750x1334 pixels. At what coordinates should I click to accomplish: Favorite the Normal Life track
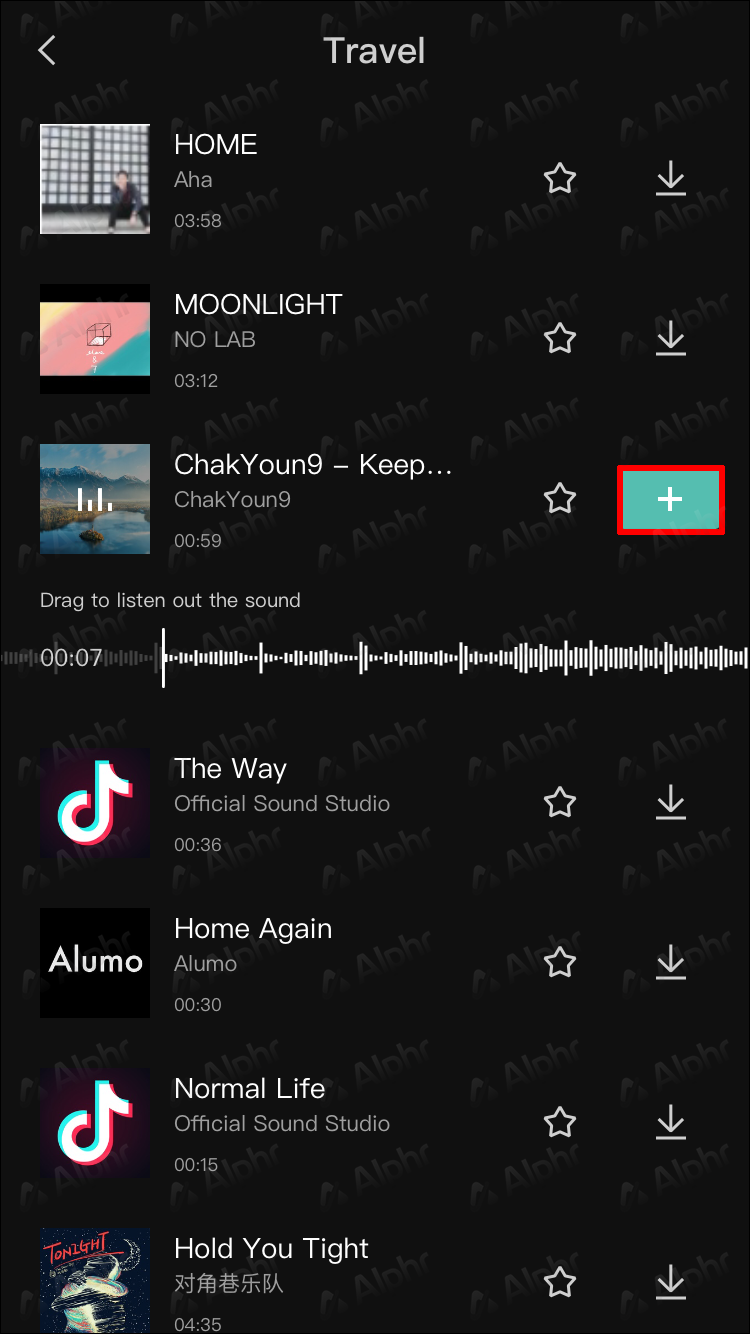(x=560, y=1122)
